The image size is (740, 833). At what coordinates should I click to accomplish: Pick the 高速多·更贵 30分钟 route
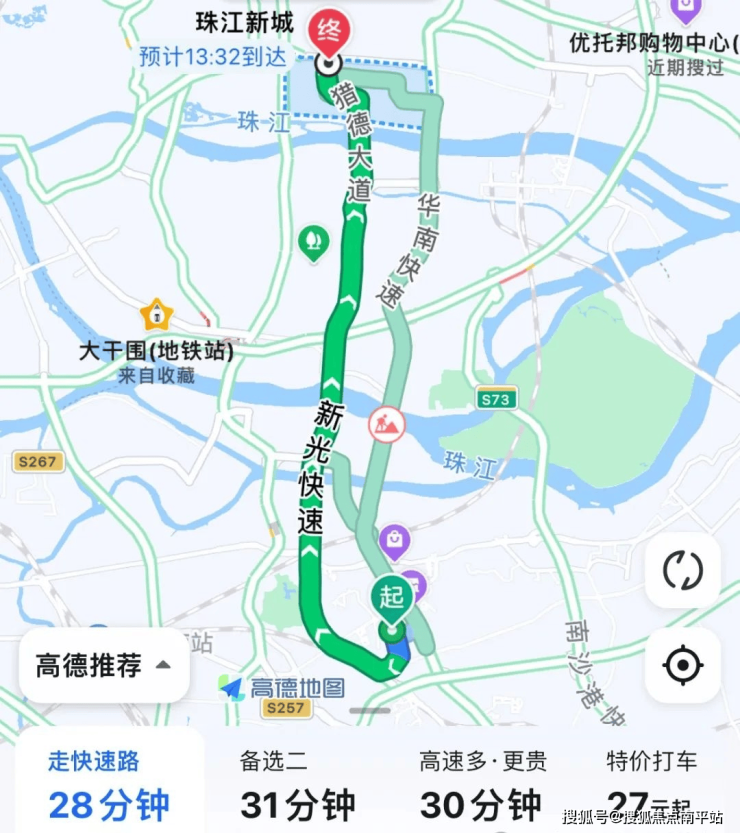482,786
